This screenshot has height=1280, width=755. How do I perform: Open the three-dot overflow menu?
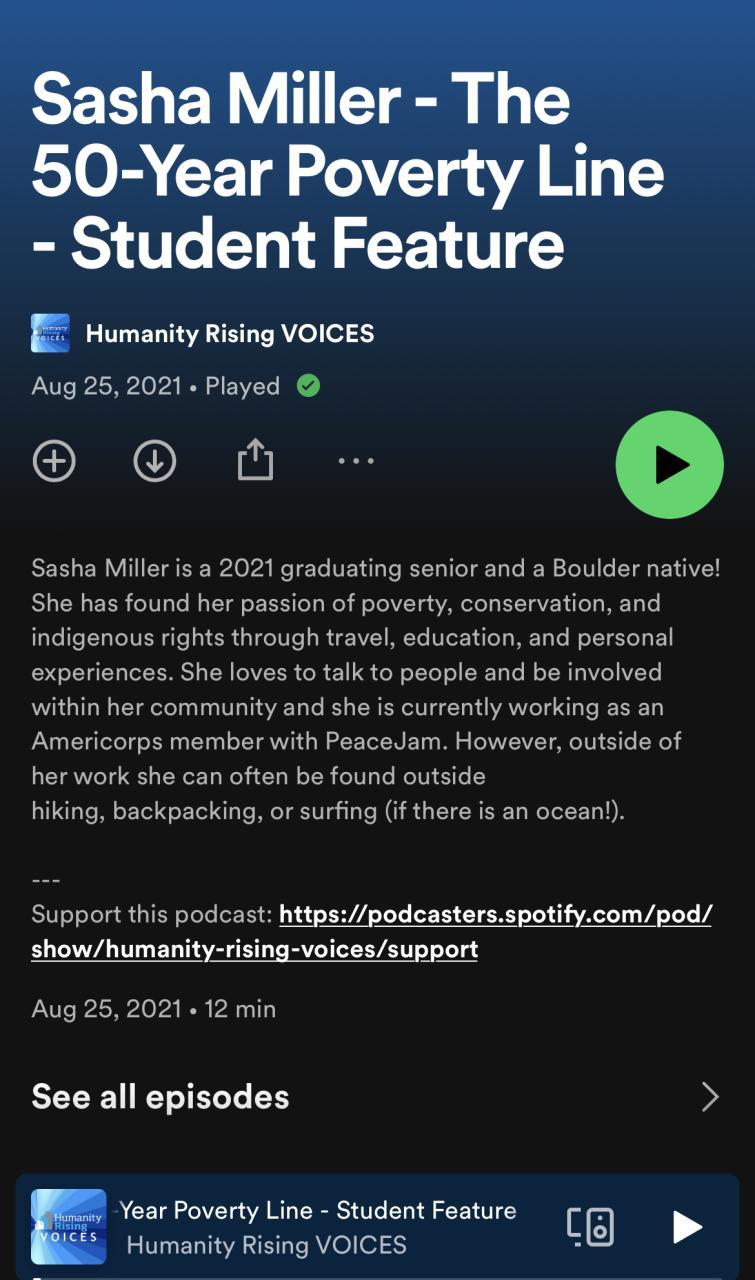click(356, 461)
